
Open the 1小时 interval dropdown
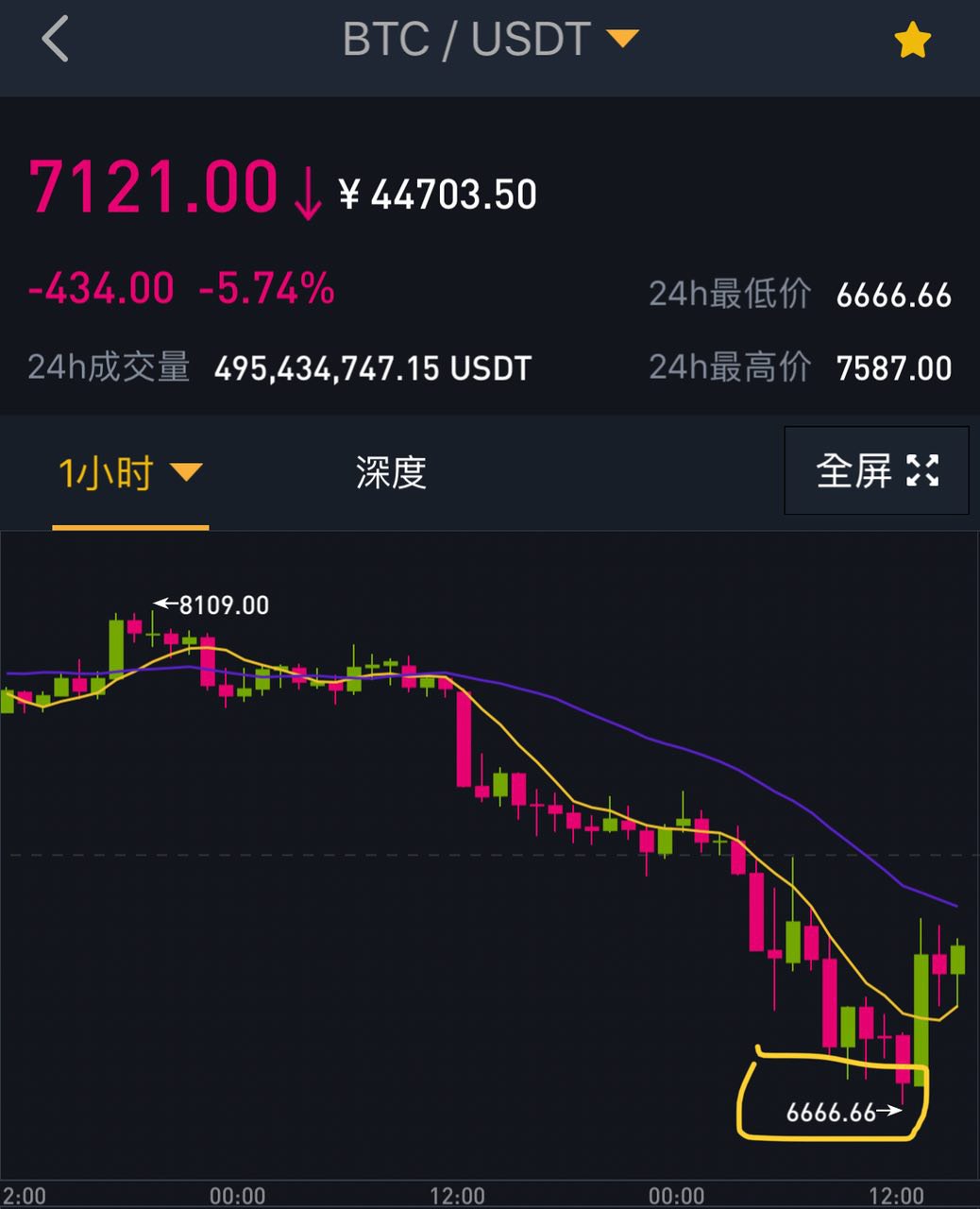(x=130, y=472)
